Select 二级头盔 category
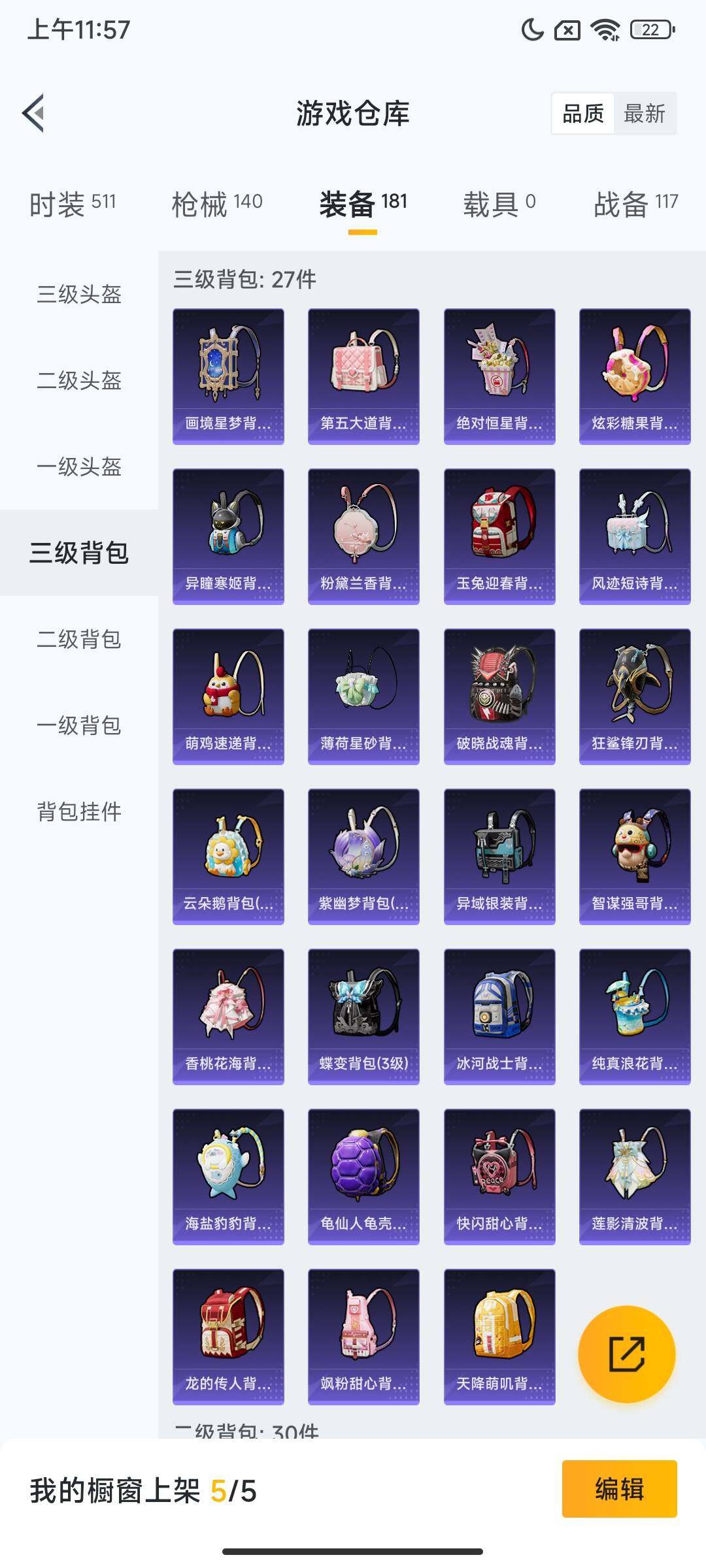 pyautogui.click(x=79, y=381)
